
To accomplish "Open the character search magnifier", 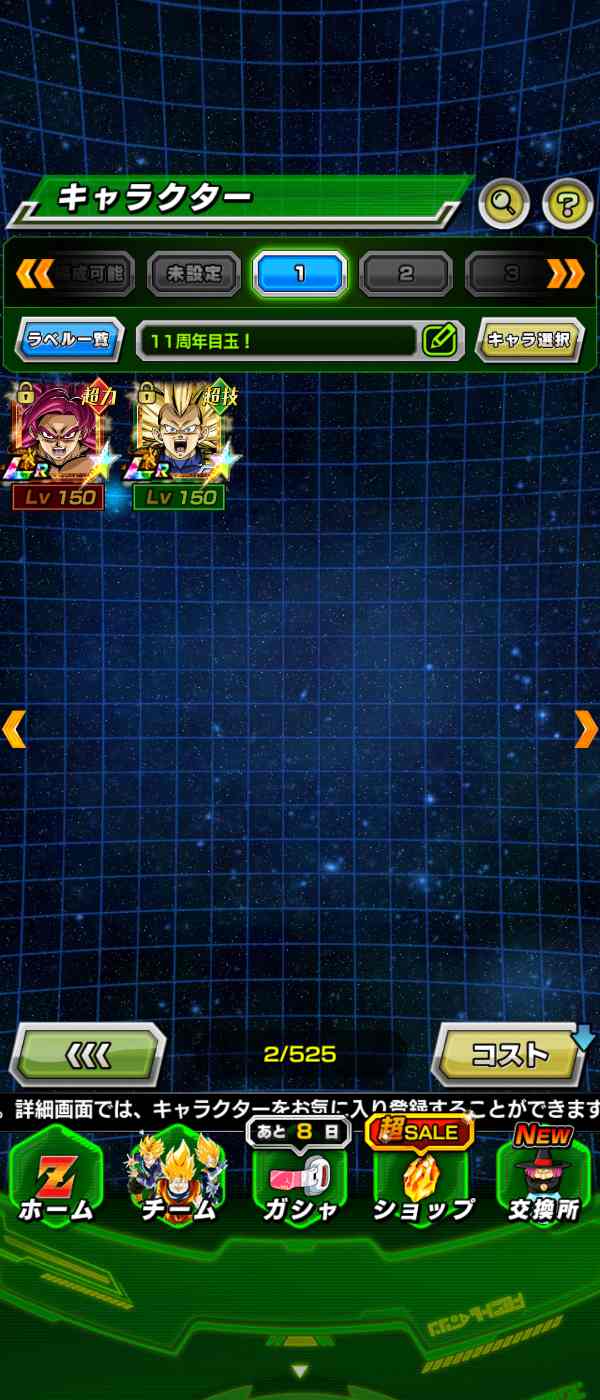I will 505,204.
